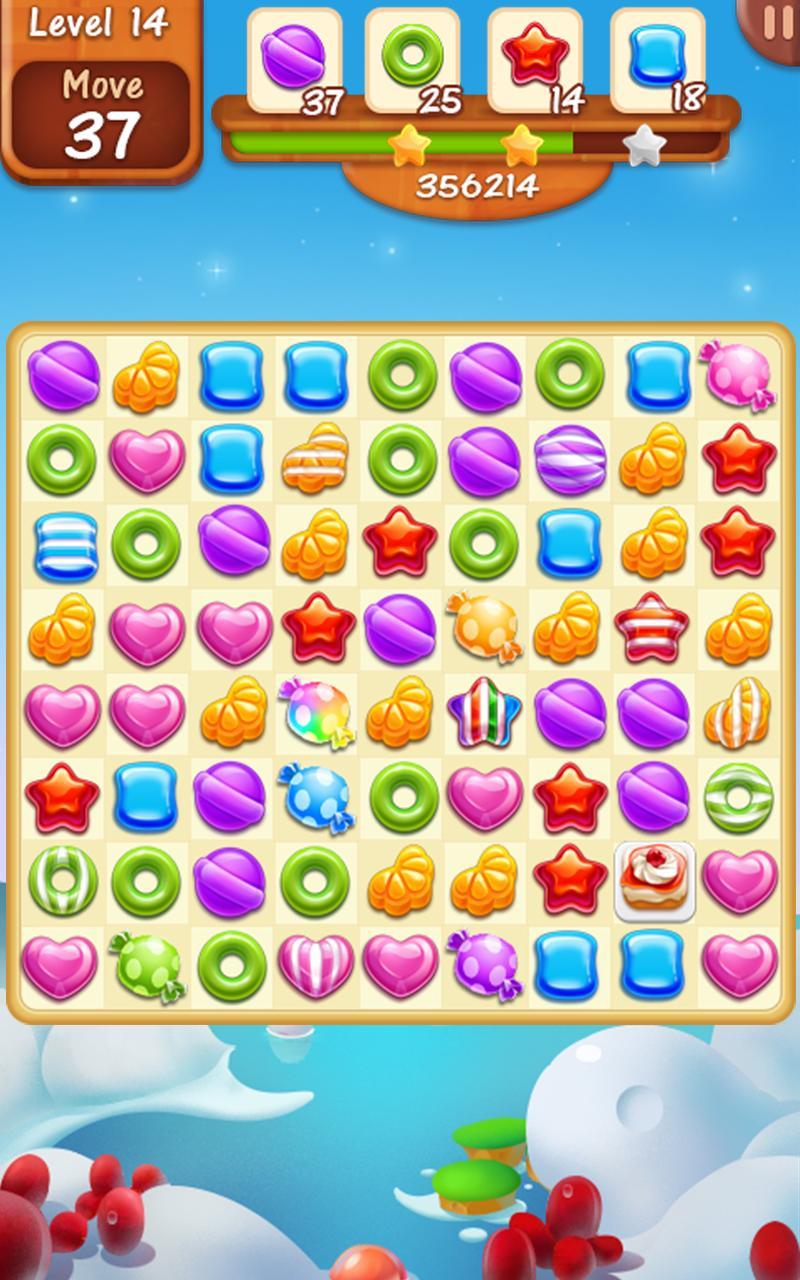Viewport: 800px width, 1280px height.
Task: Select the red-and-white striped star
Action: (653, 627)
